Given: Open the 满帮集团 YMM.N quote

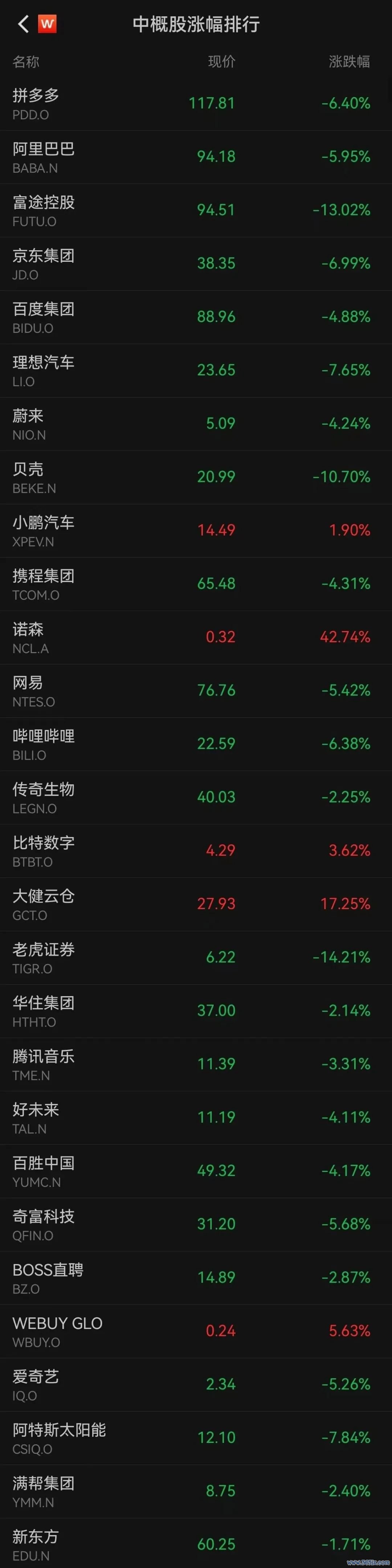Looking at the screenshot, I should click(x=196, y=1491).
